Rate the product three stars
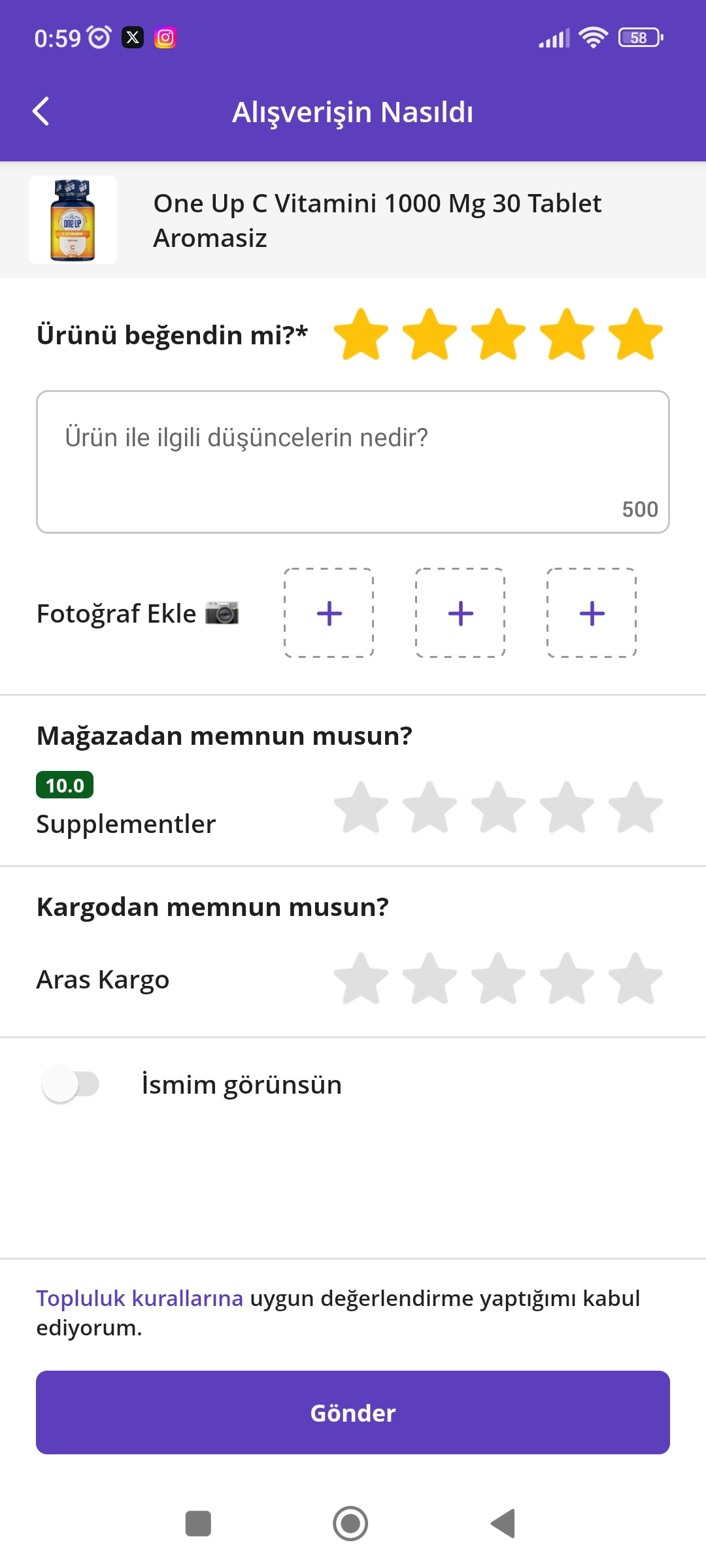 click(x=498, y=335)
